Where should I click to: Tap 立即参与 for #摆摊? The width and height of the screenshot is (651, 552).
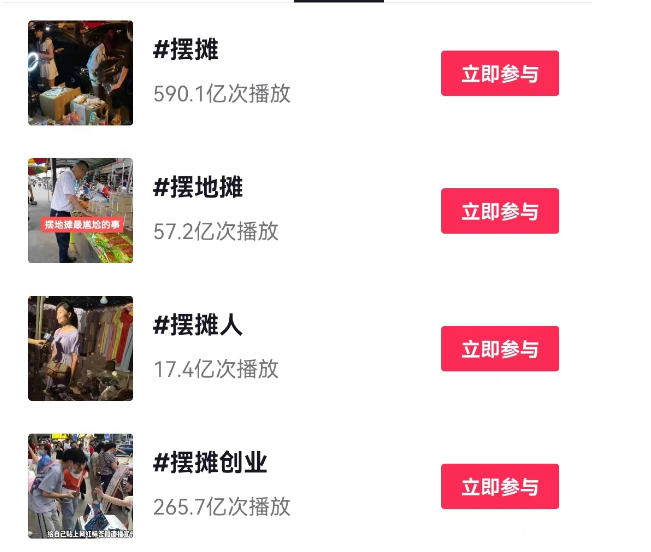pos(499,73)
